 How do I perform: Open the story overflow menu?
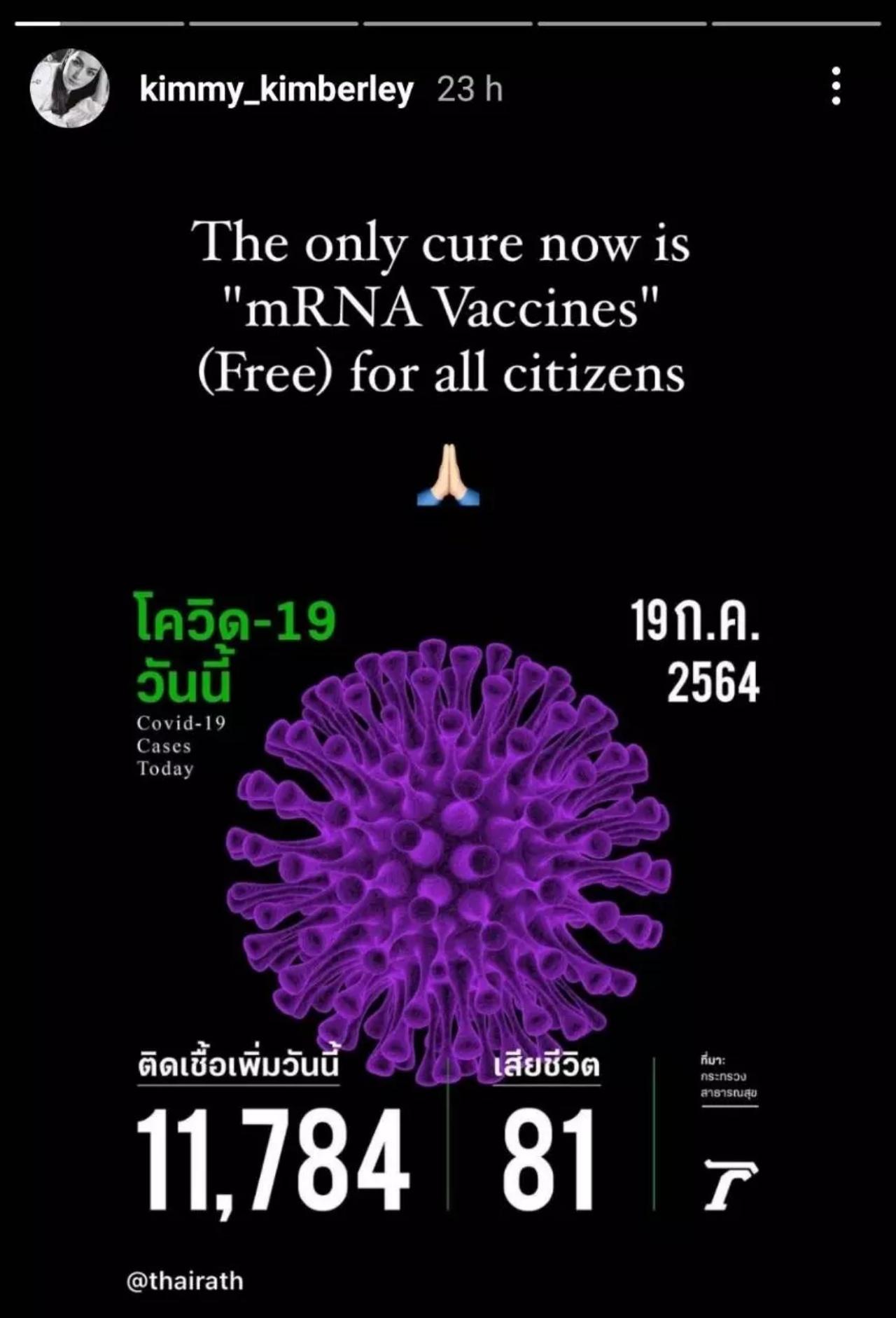[x=835, y=87]
